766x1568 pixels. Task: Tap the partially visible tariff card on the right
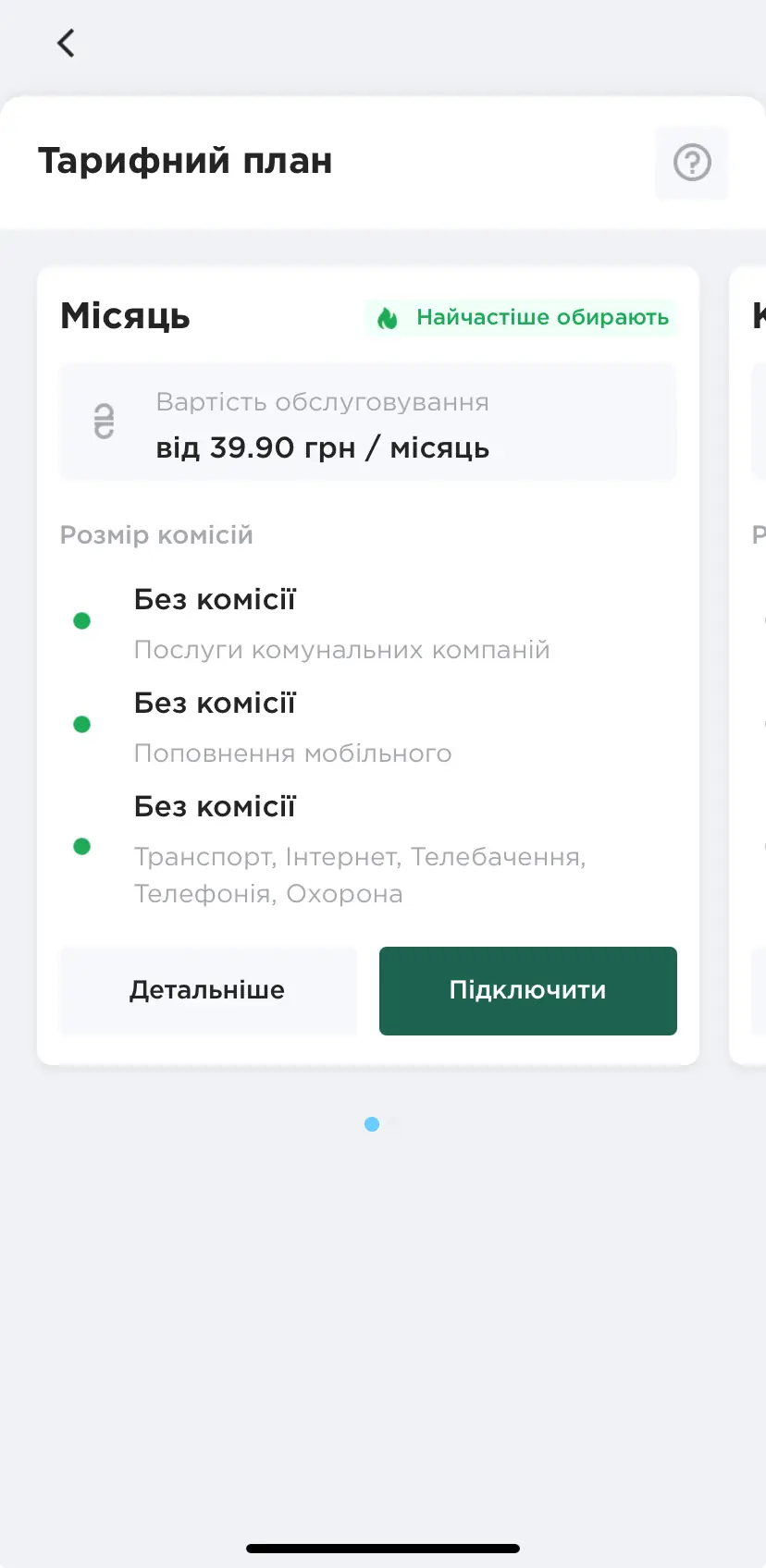[x=751, y=664]
